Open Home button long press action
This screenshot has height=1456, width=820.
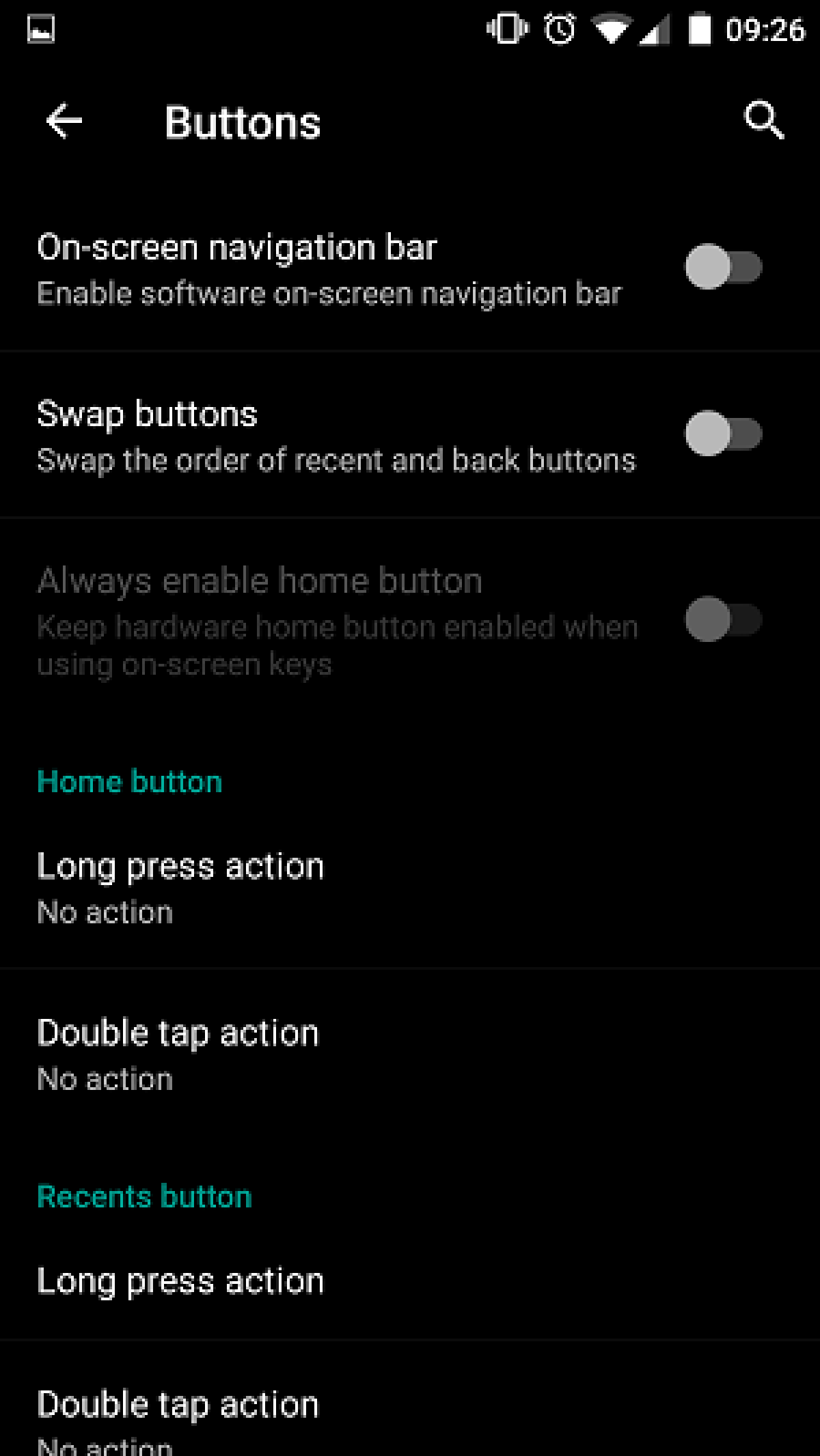point(180,886)
